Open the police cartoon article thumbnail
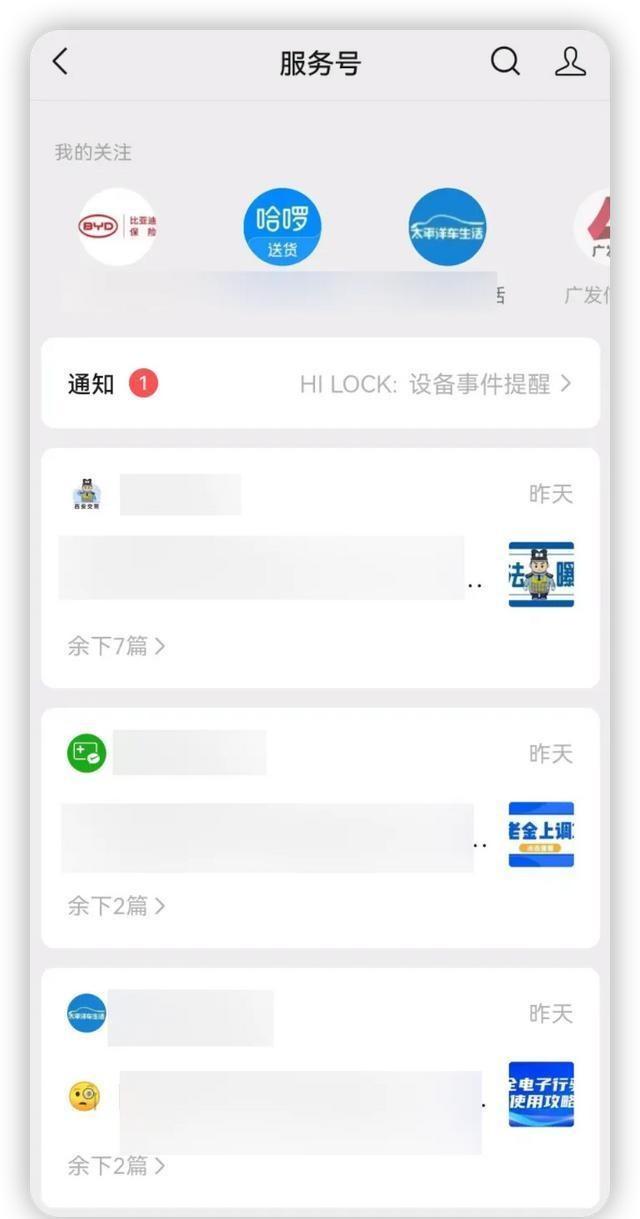Image resolution: width=640 pixels, height=1219 pixels. click(x=541, y=574)
